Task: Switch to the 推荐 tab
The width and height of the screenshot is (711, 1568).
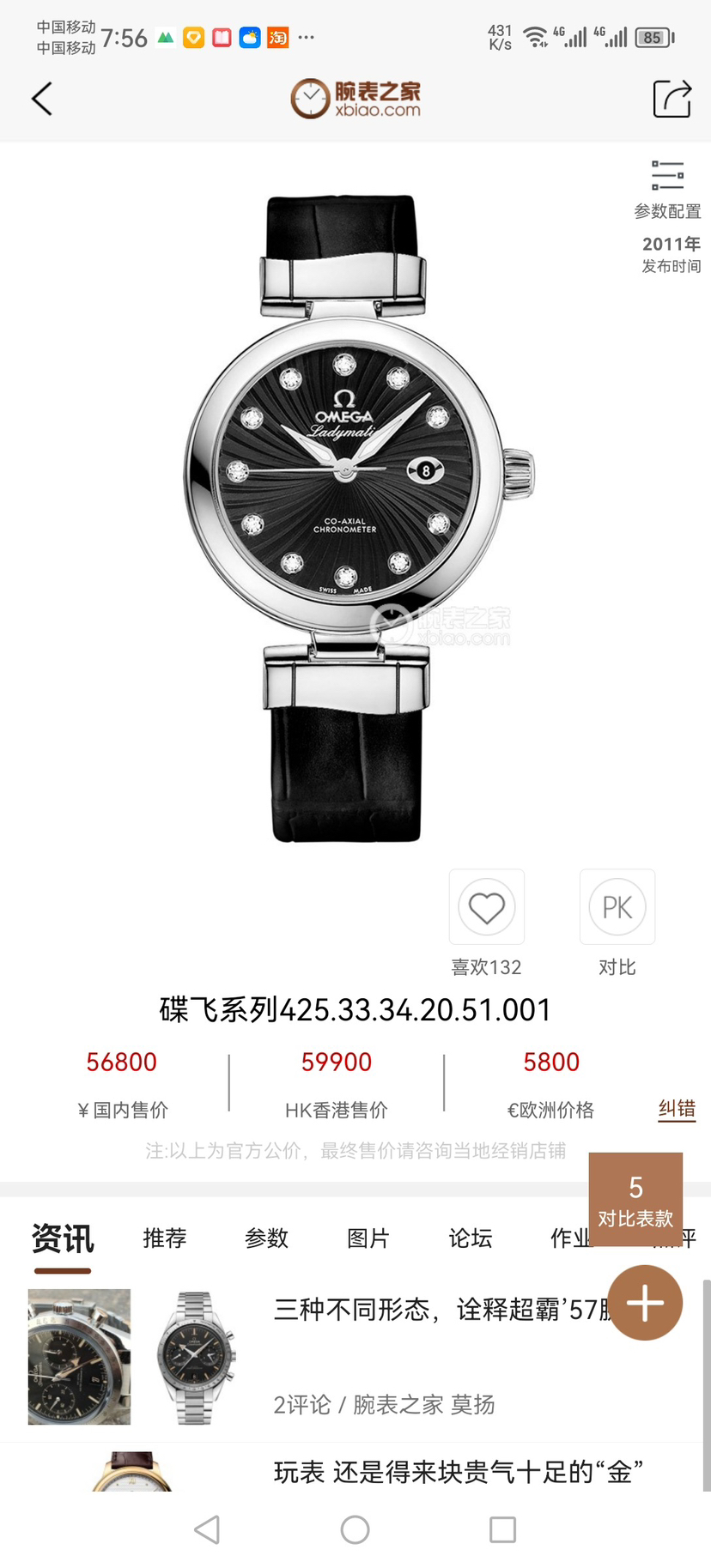Action: click(x=164, y=1238)
